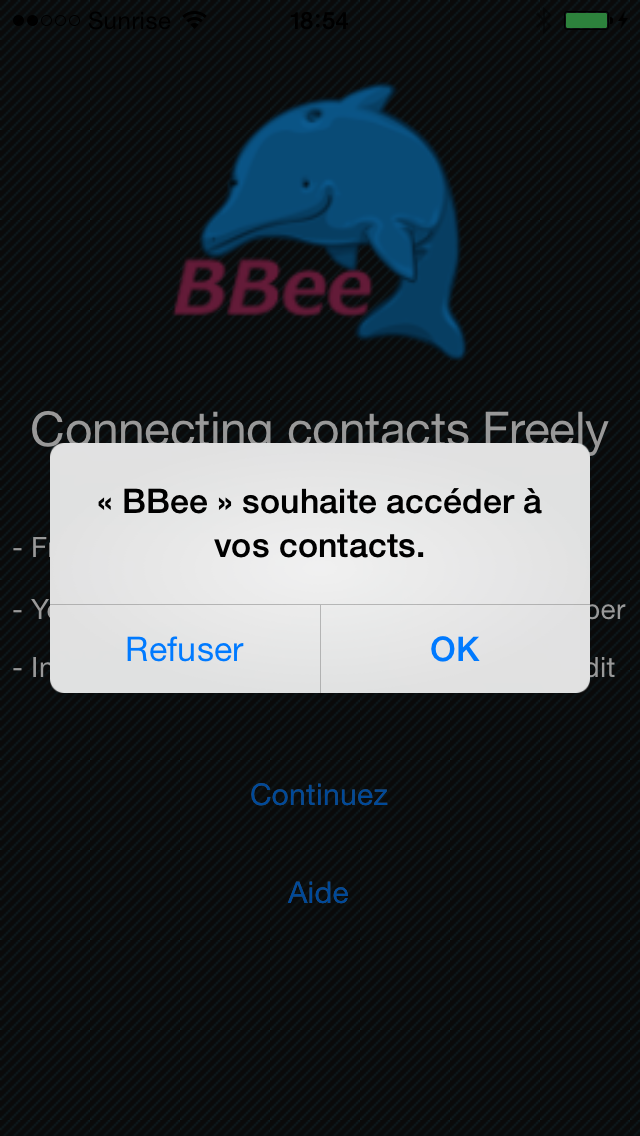Open the Aide help link

[x=318, y=892]
